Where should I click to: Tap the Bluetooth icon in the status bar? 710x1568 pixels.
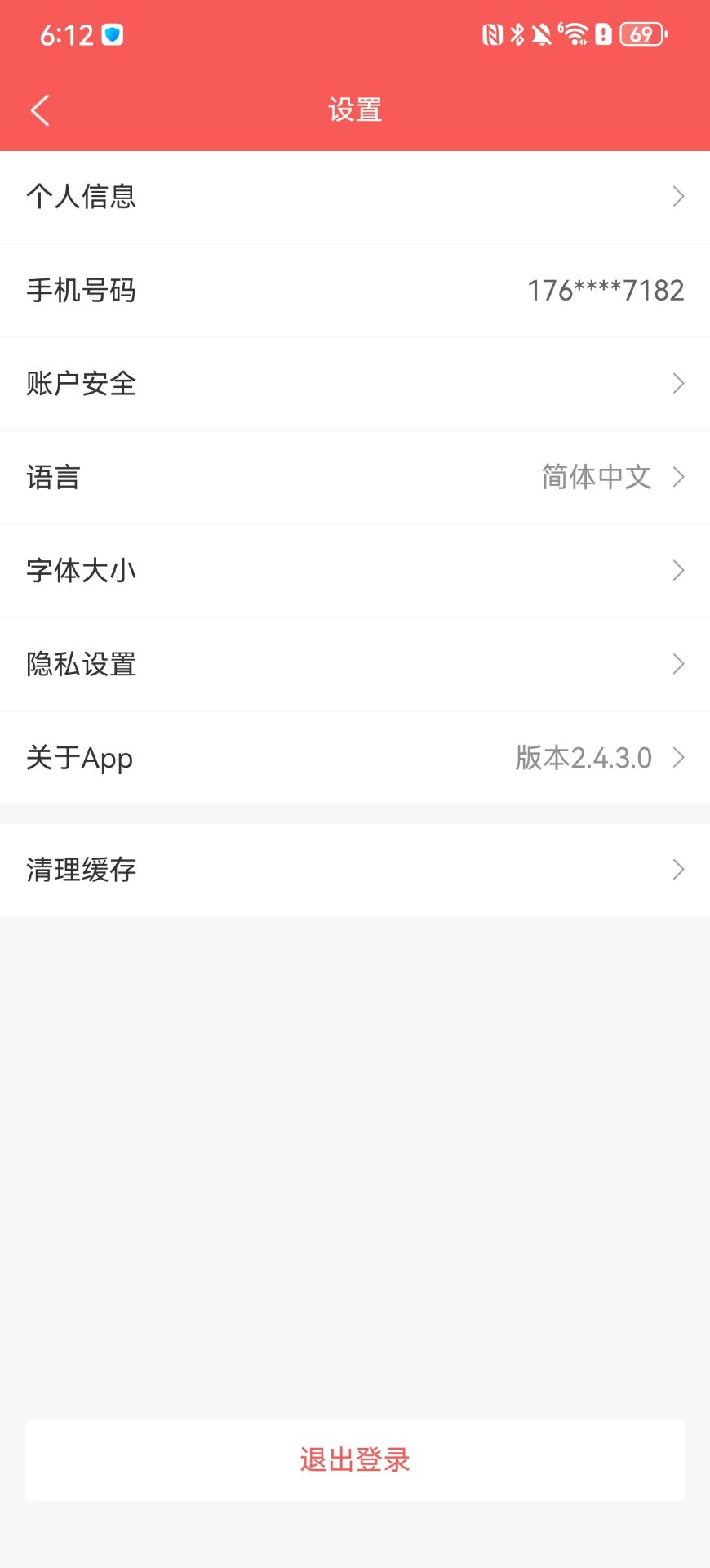pos(517,34)
